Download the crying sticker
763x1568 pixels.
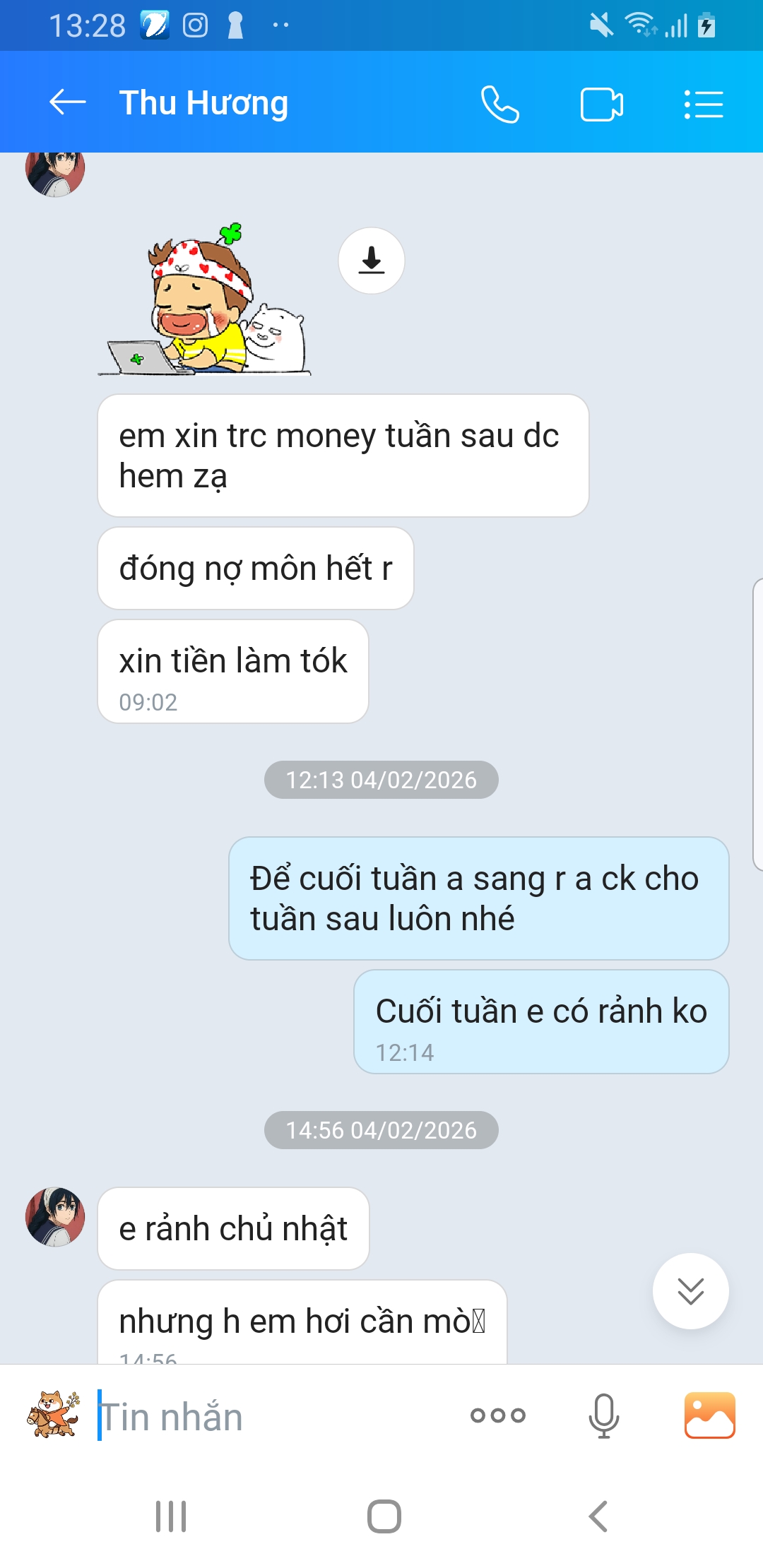pyautogui.click(x=372, y=261)
